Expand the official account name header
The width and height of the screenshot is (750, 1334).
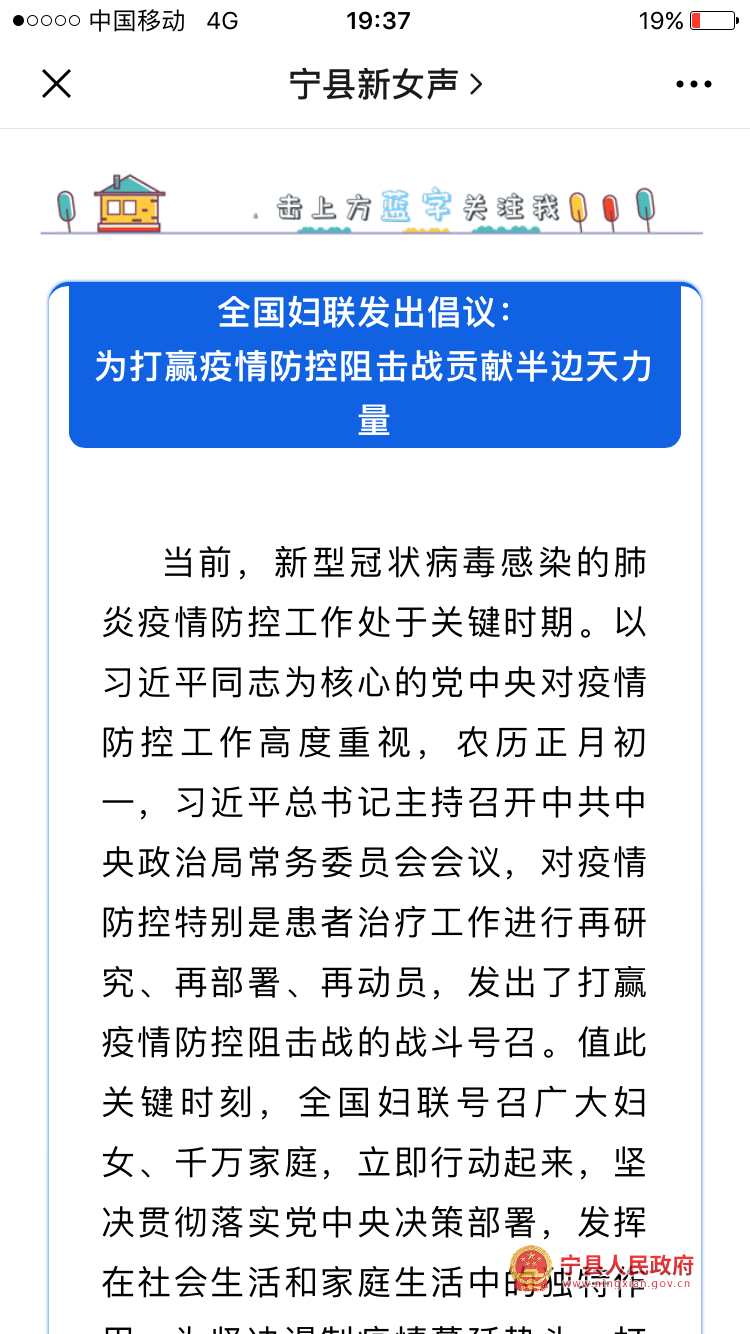pos(375,84)
